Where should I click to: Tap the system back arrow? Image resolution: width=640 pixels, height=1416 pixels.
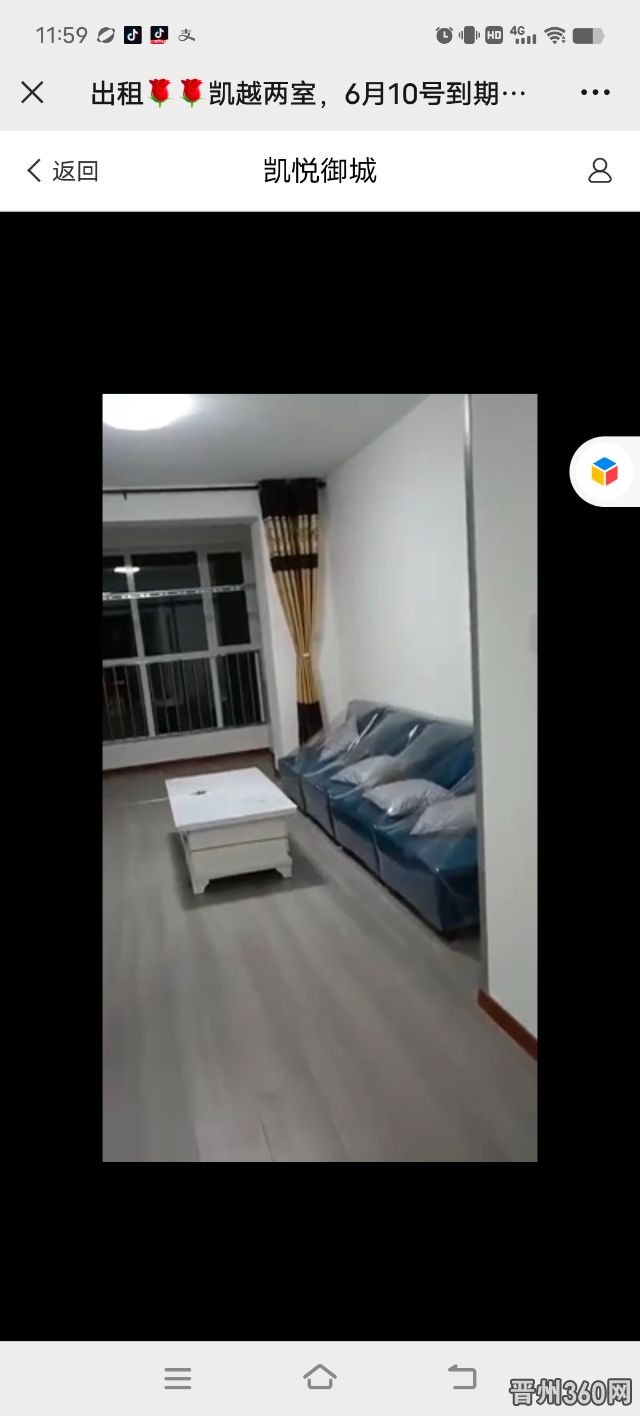coord(462,1377)
